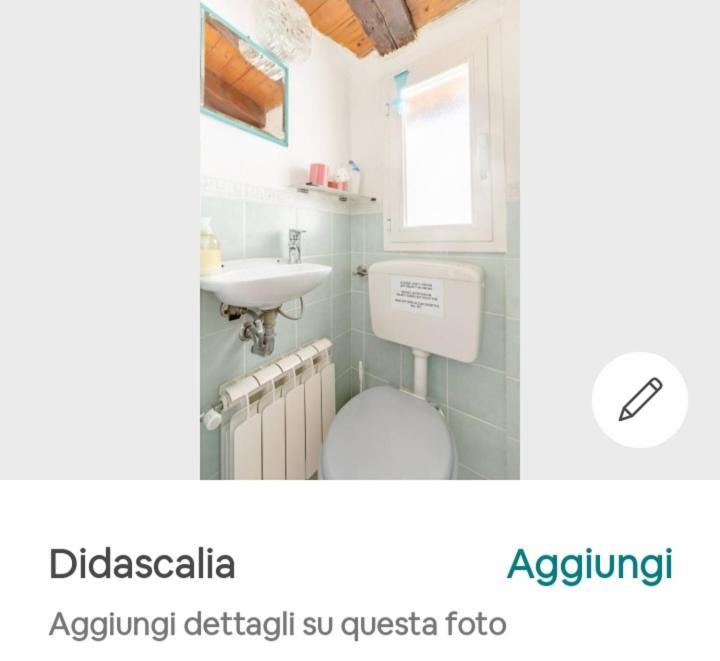Tap the pencil icon to edit the photo

pos(640,399)
